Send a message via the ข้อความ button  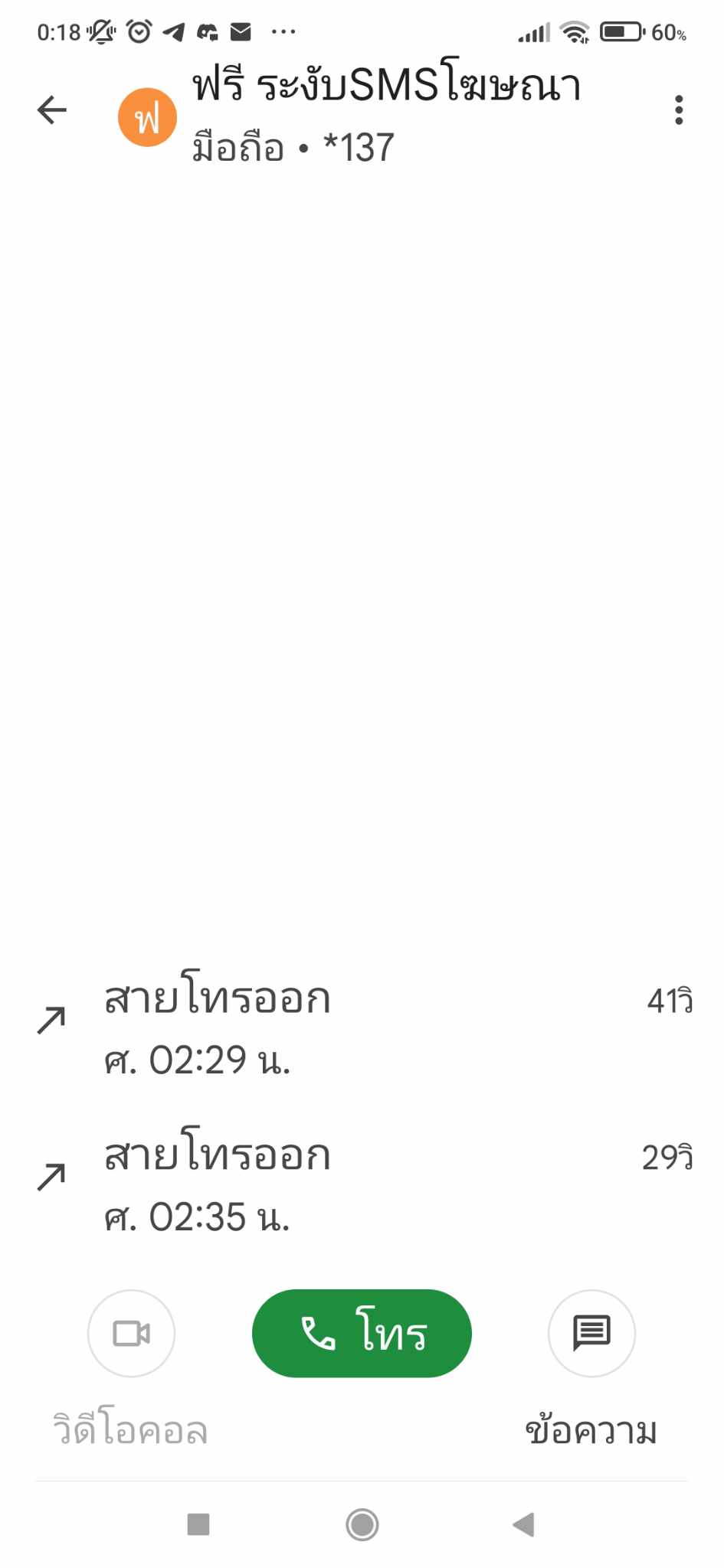(x=591, y=1333)
